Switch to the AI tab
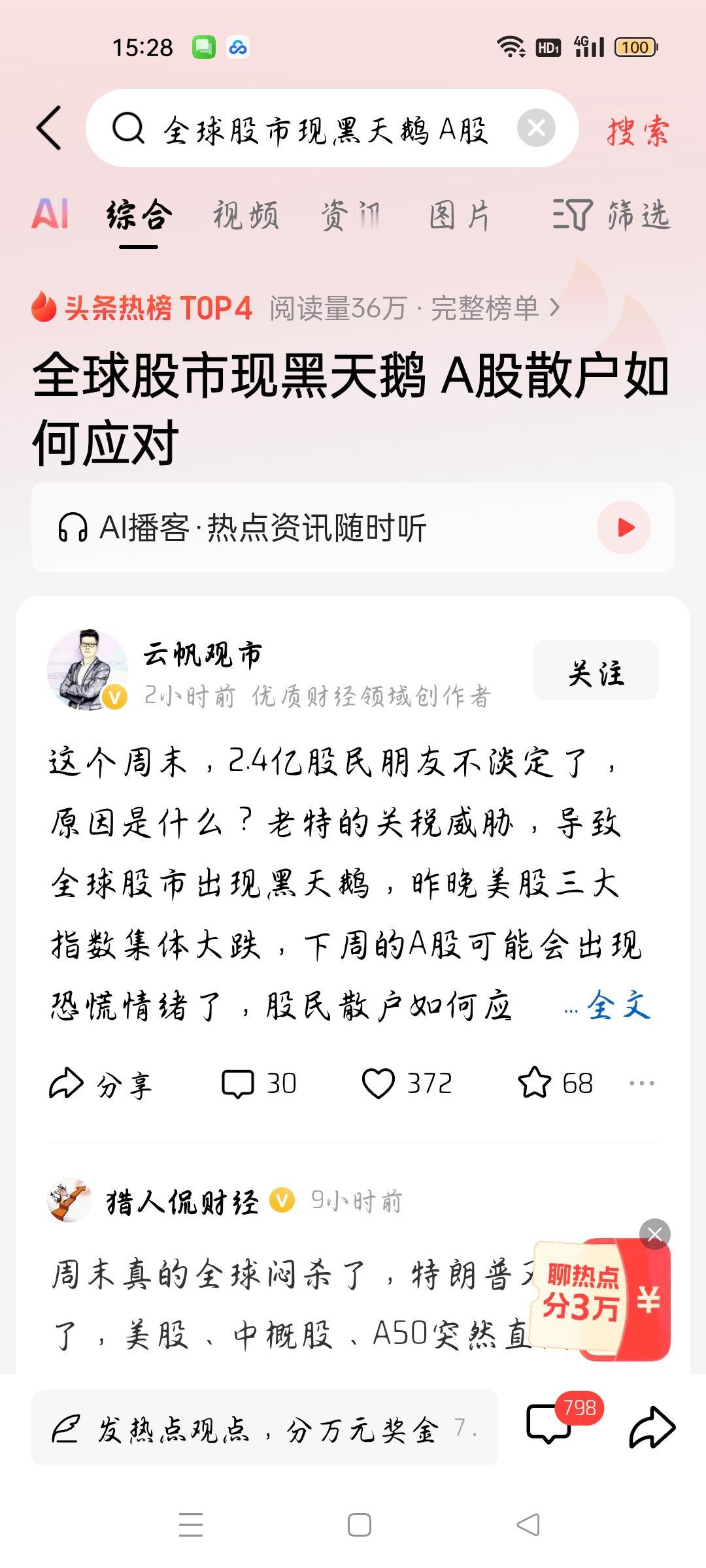The width and height of the screenshot is (706, 1568). pyautogui.click(x=50, y=214)
